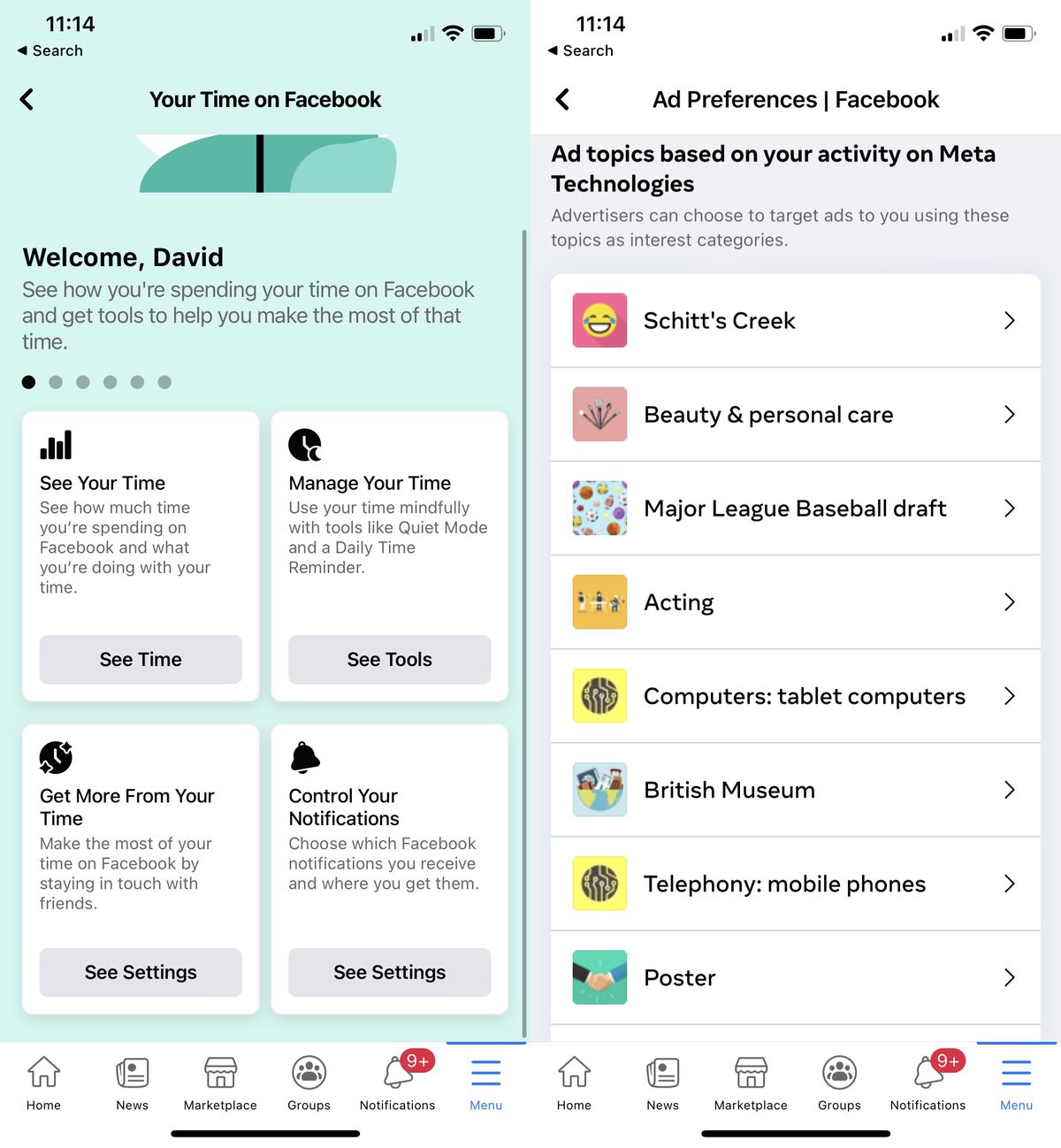Open the Acting ad topic

click(795, 602)
